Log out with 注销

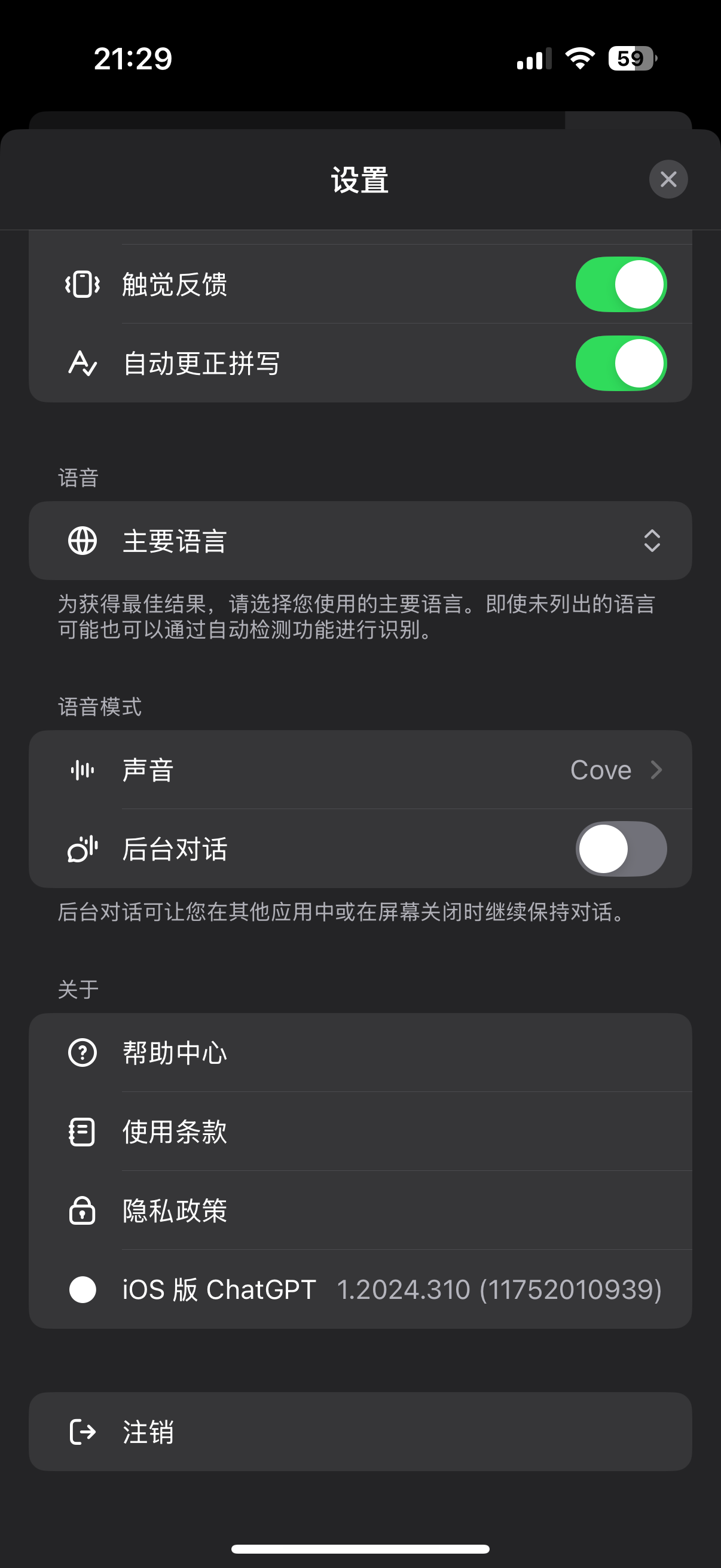(360, 1432)
